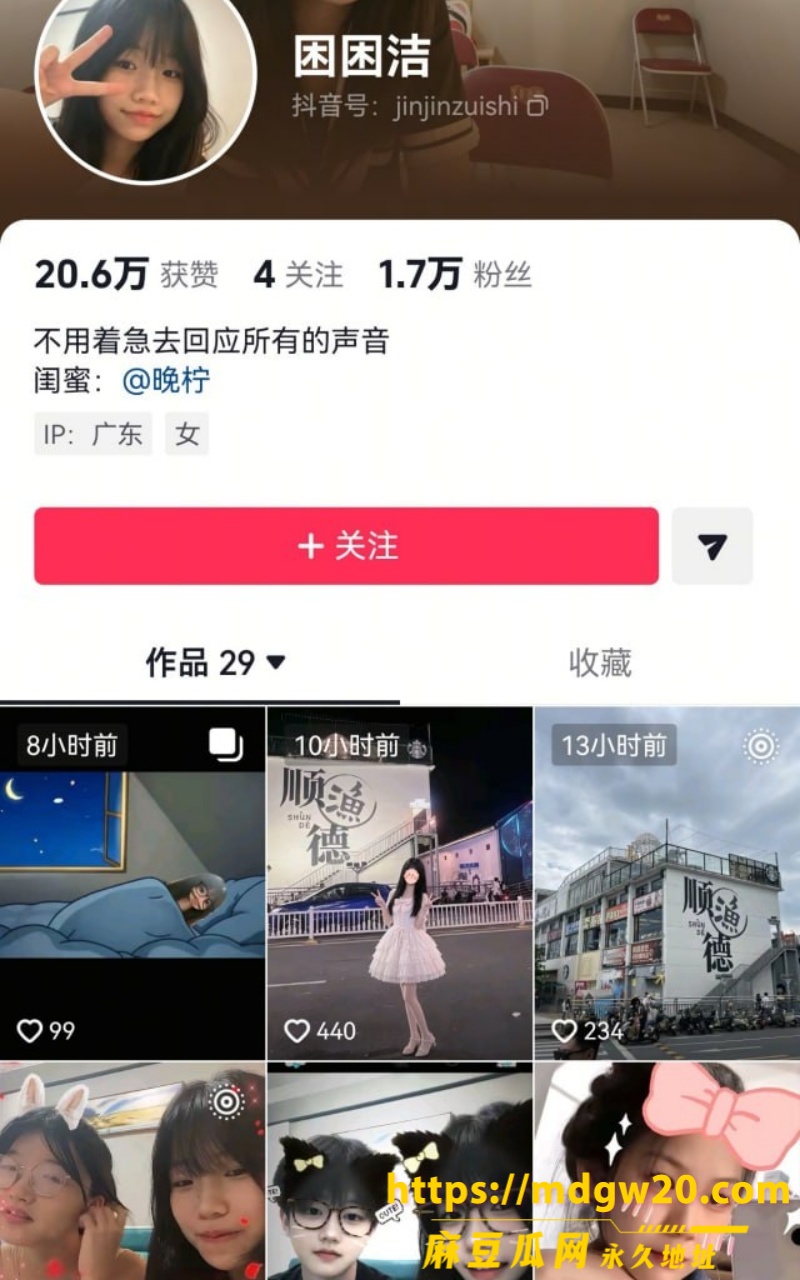Copy the Douyin ID jinjinzuishi
This screenshot has width=800, height=1280.
[538, 106]
